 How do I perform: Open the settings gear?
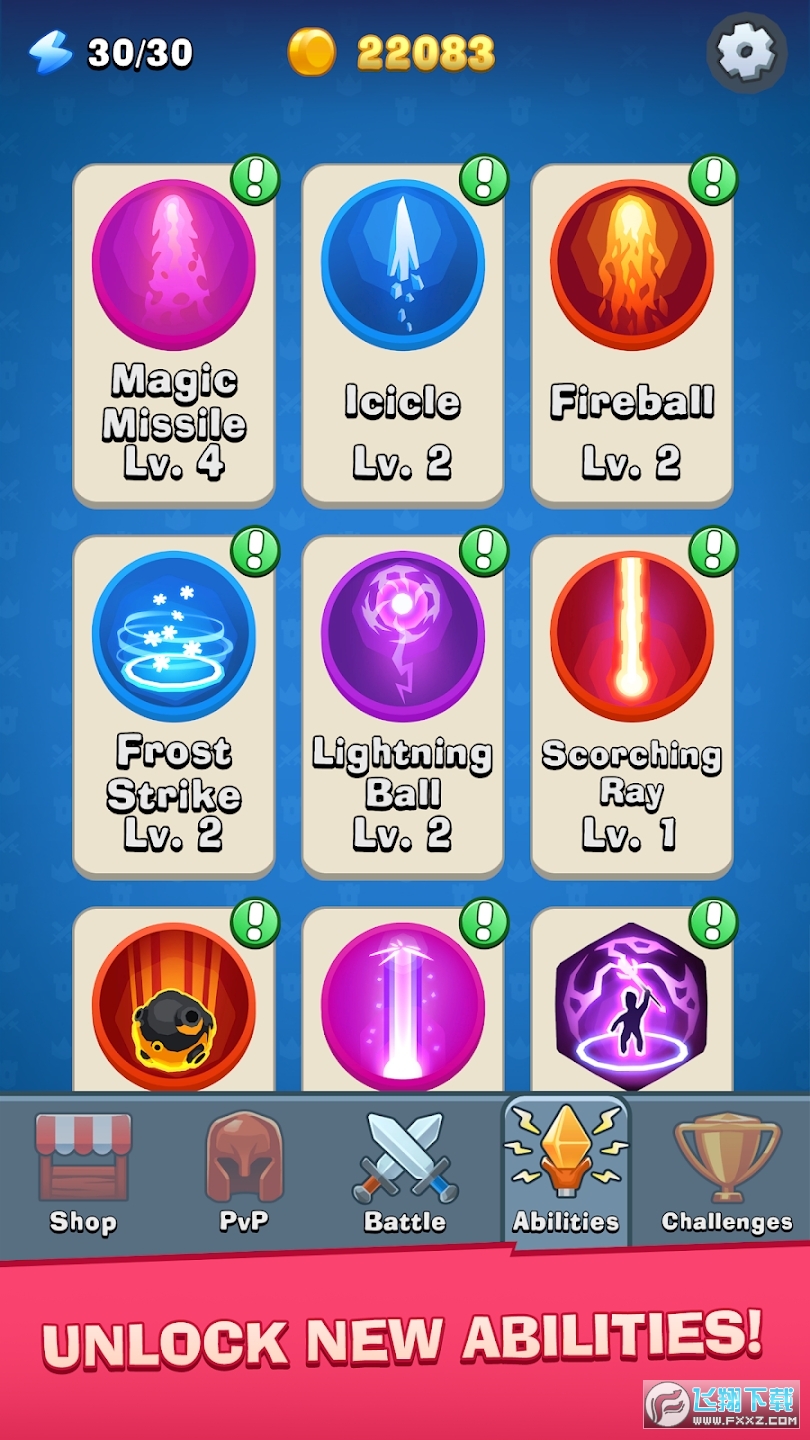(x=747, y=50)
